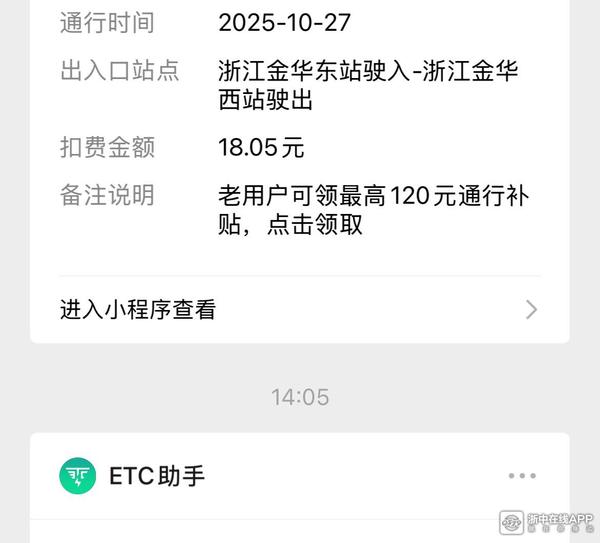This screenshot has width=600, height=543.
Task: Open the ETC toll deduction message card
Action: pyautogui.click(x=300, y=150)
